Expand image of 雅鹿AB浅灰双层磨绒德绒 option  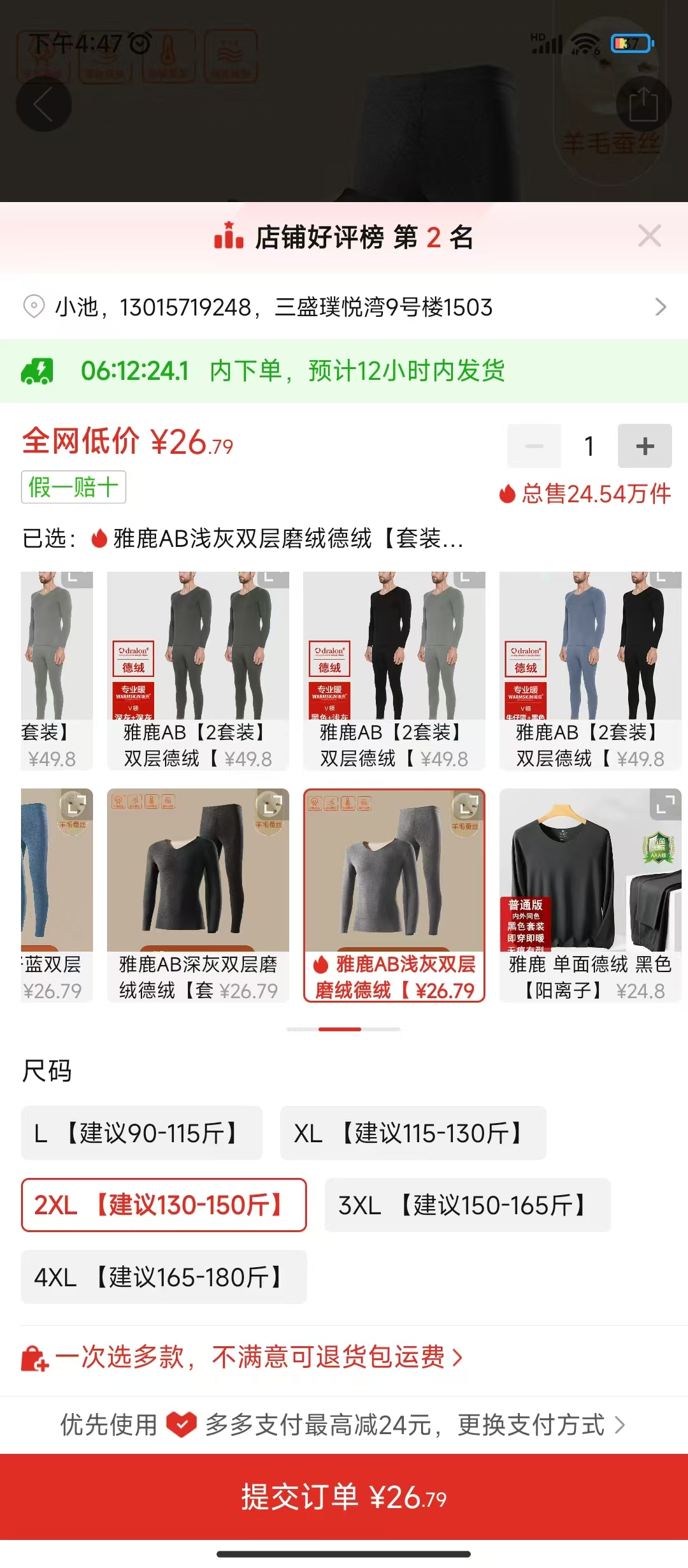pos(467,807)
